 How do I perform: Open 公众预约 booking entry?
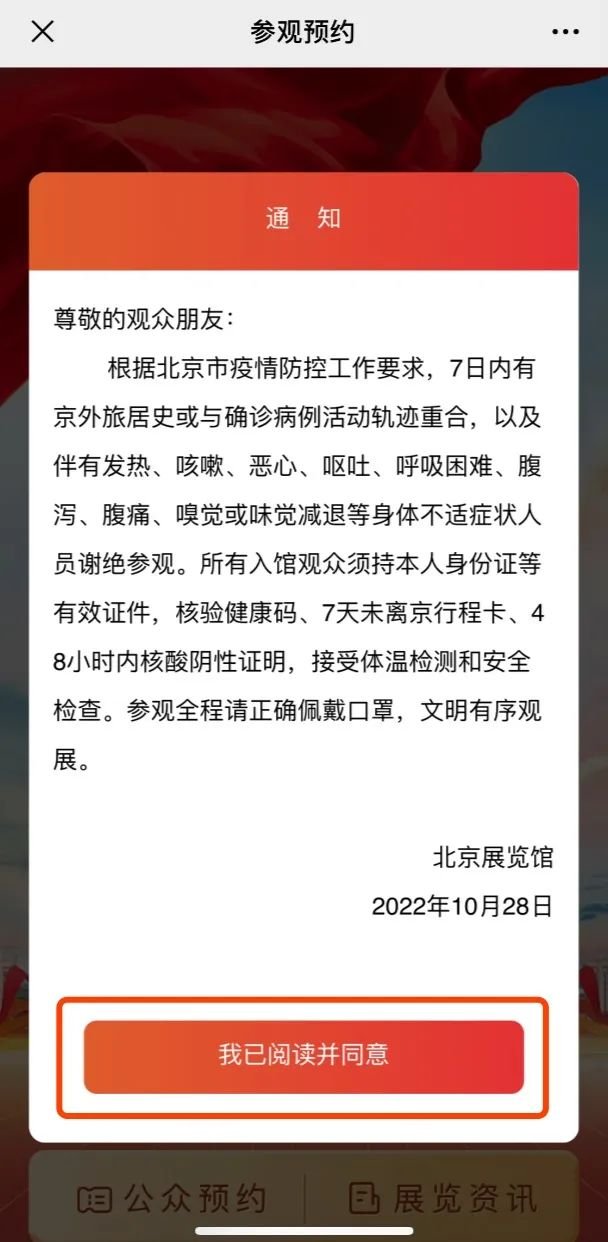point(172,1198)
